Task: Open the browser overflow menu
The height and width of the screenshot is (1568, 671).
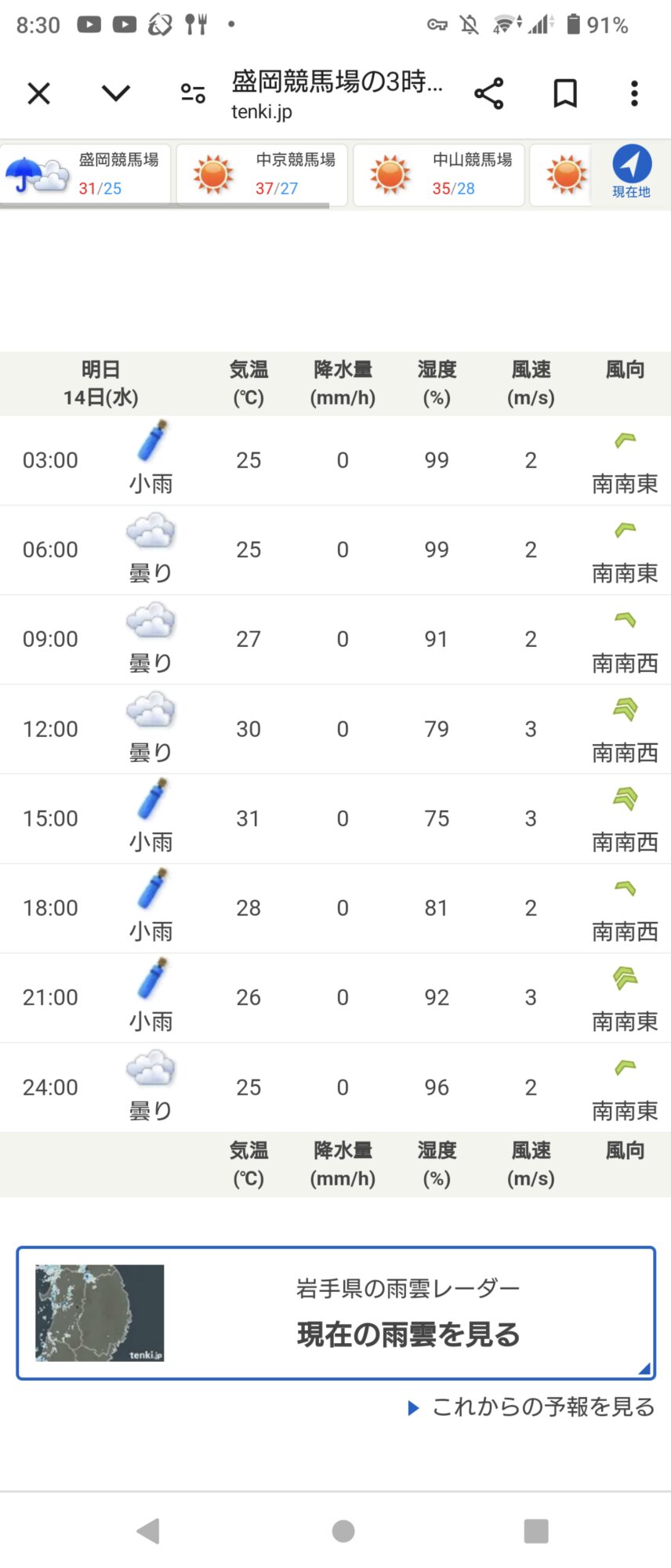Action: click(634, 94)
